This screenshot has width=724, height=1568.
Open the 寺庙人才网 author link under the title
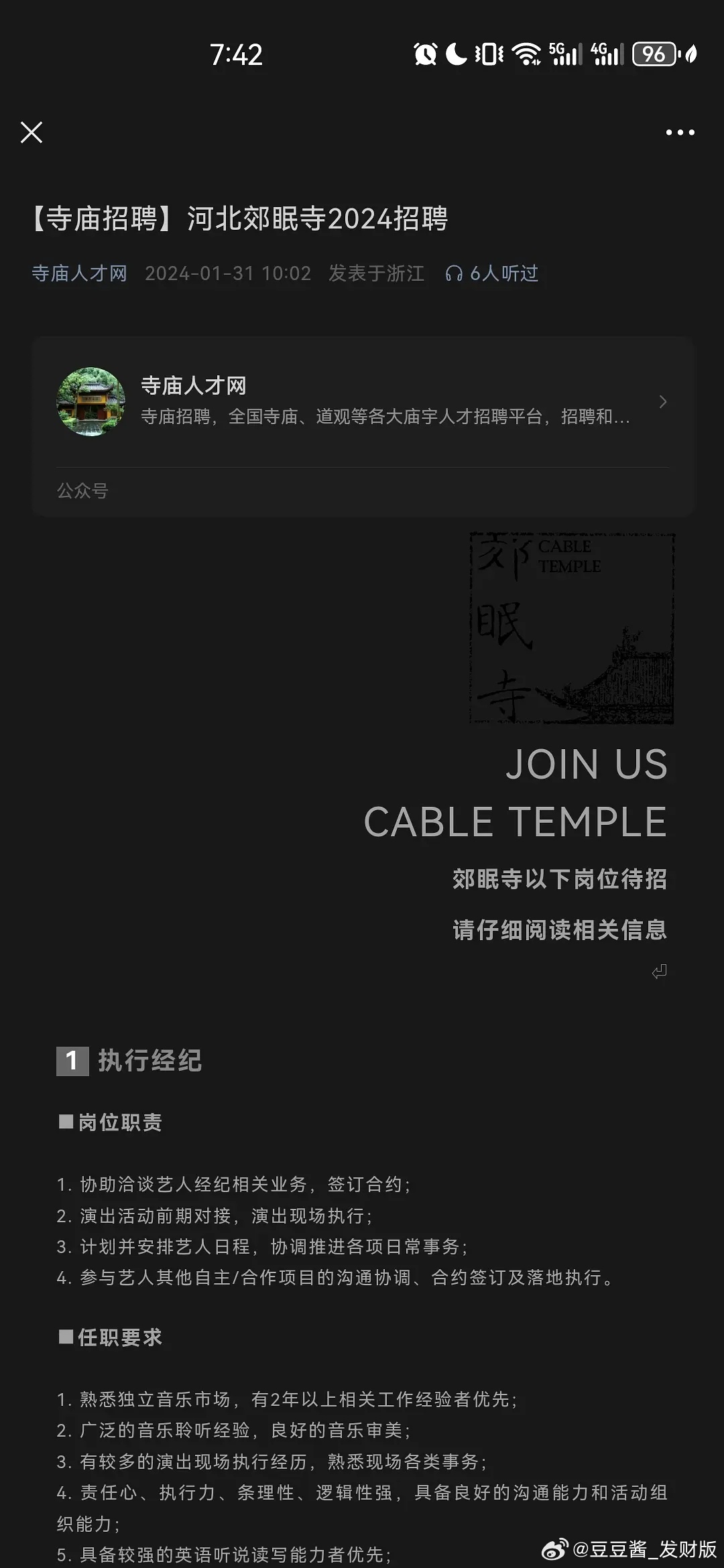79,273
